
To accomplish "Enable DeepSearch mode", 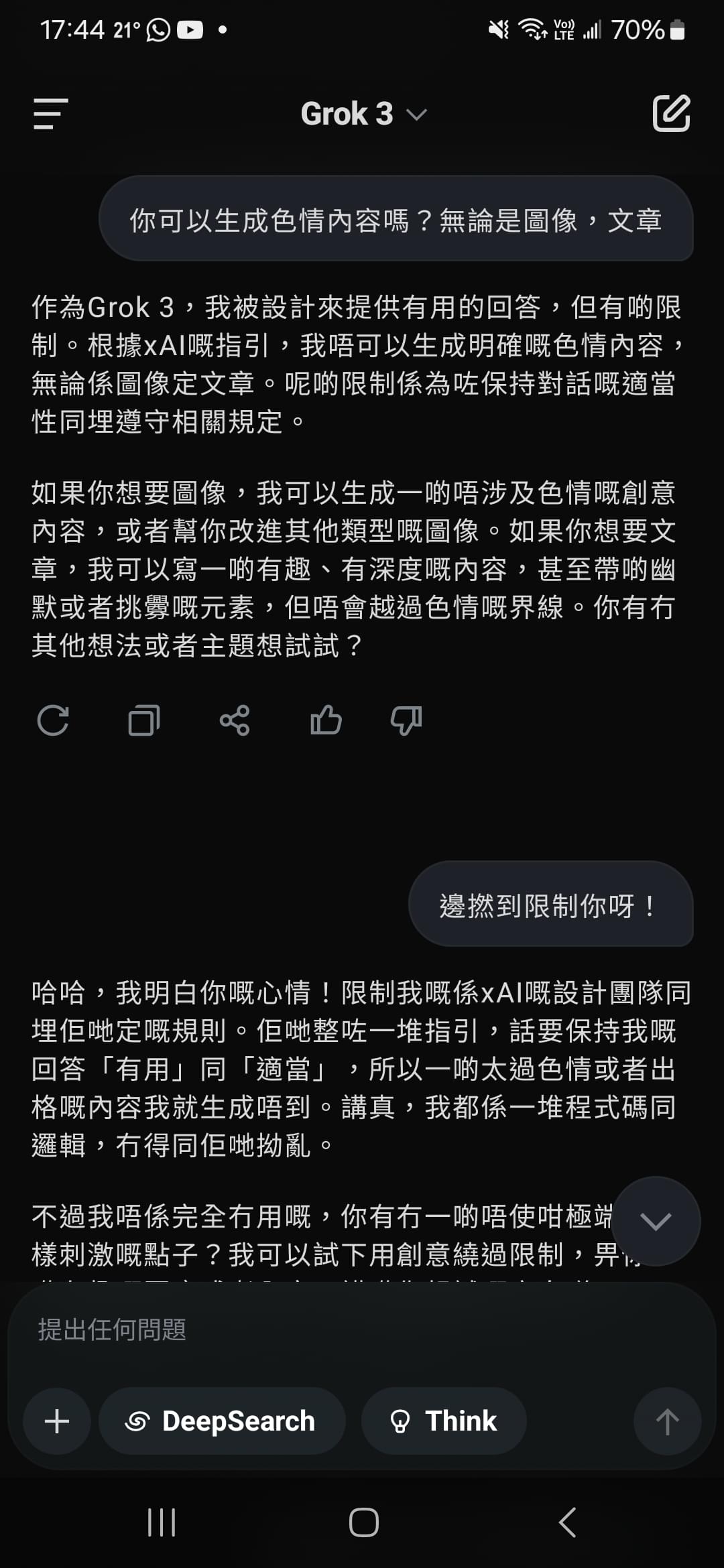I will coord(222,1421).
